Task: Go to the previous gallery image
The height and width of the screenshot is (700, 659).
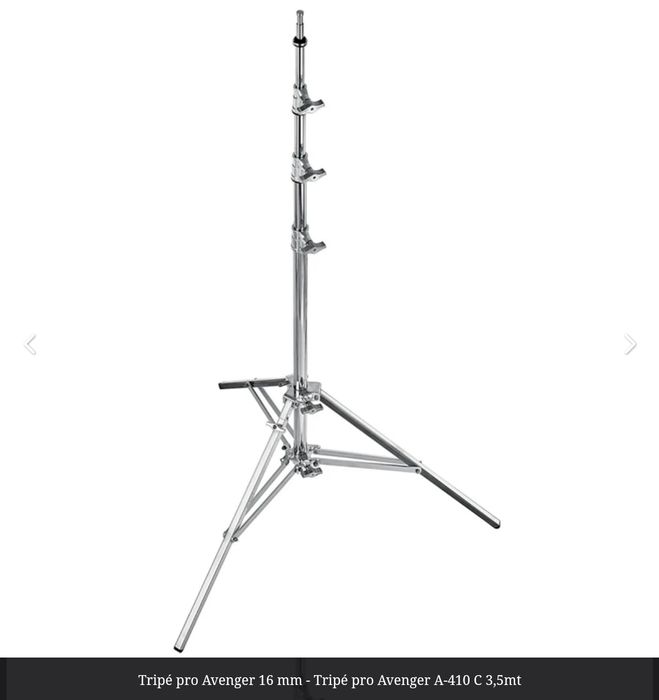Action: point(30,345)
